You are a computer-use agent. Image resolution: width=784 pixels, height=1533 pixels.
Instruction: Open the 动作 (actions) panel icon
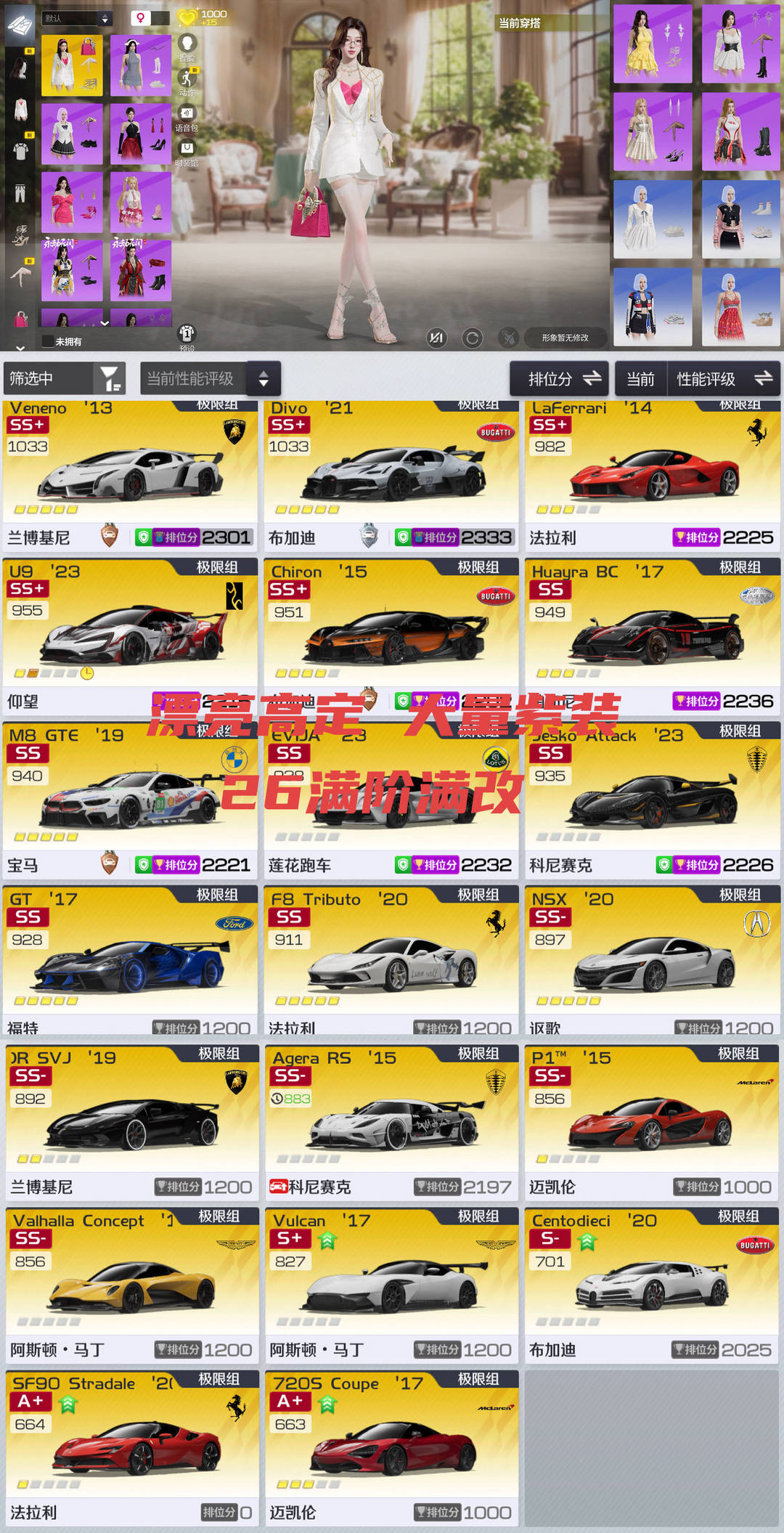point(187,76)
